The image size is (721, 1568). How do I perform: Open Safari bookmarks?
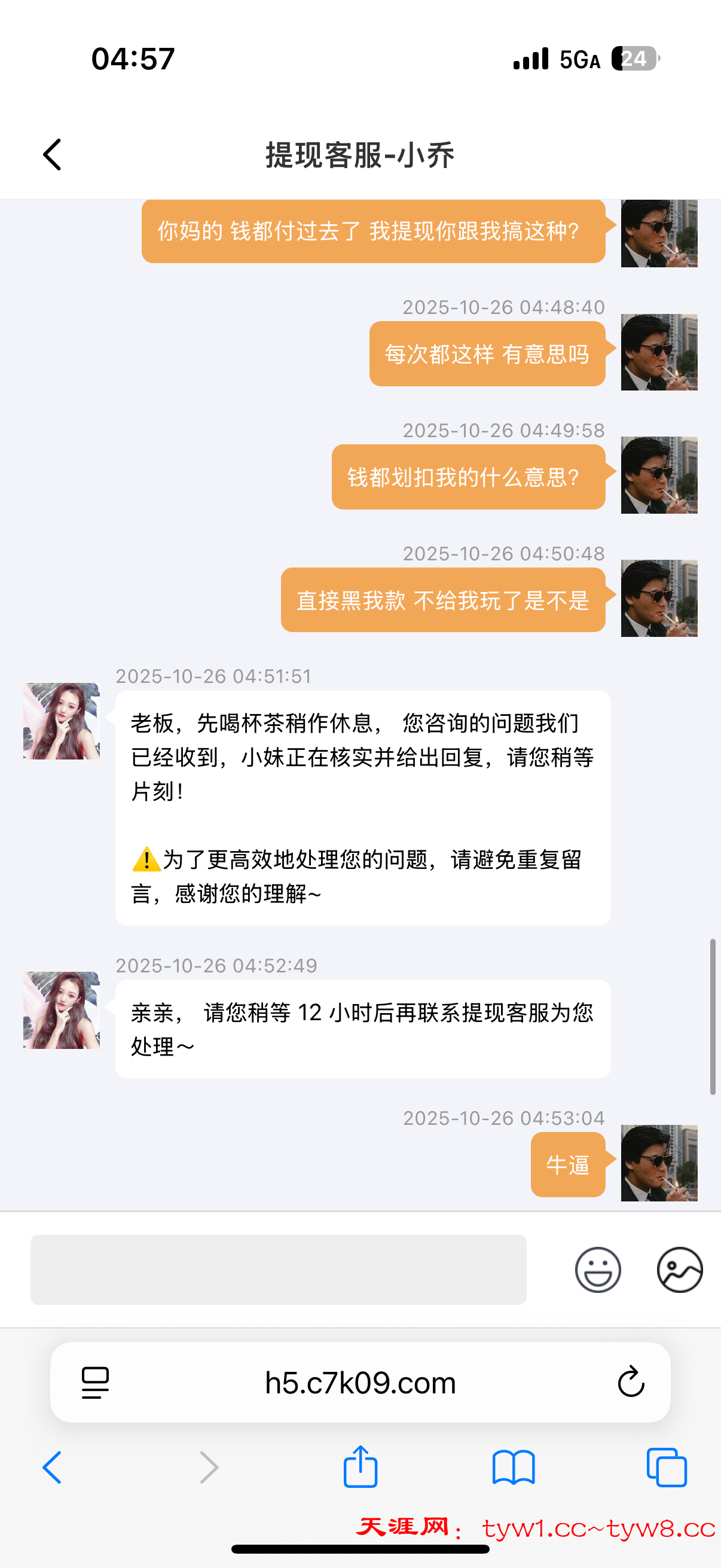(514, 1468)
